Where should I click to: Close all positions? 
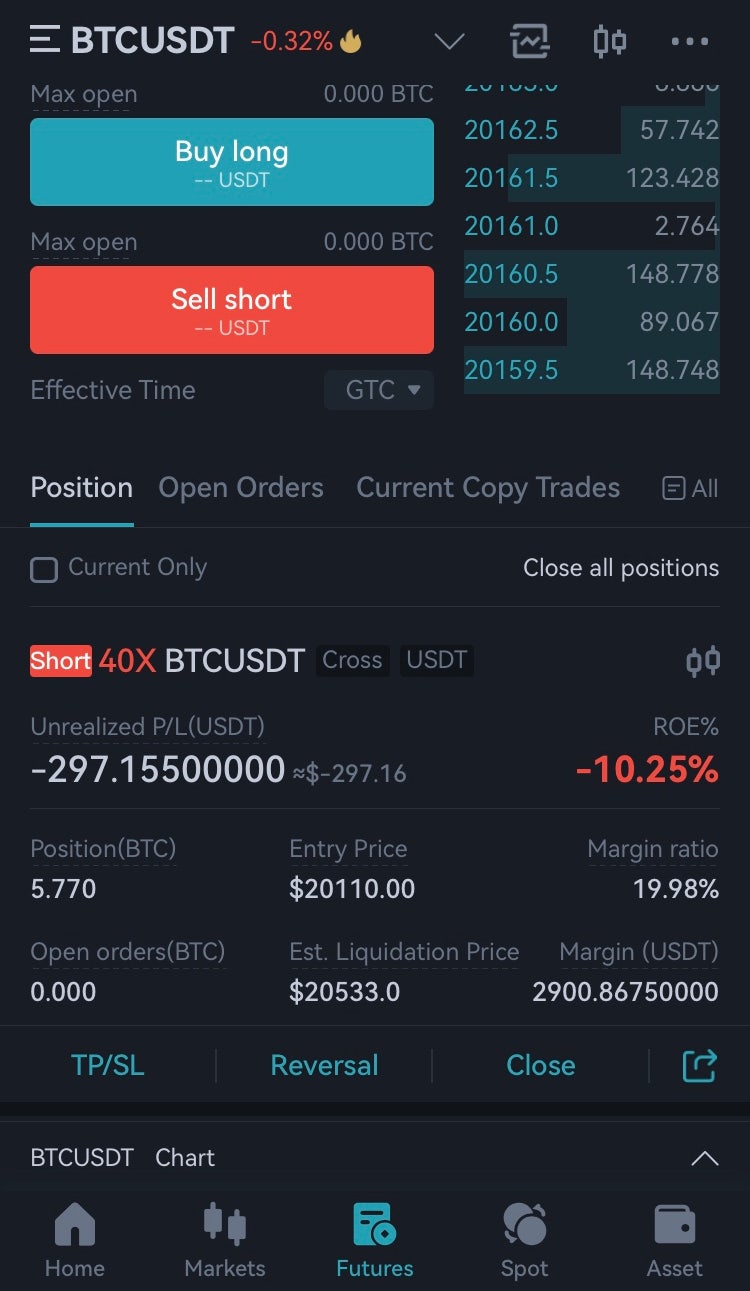(621, 568)
